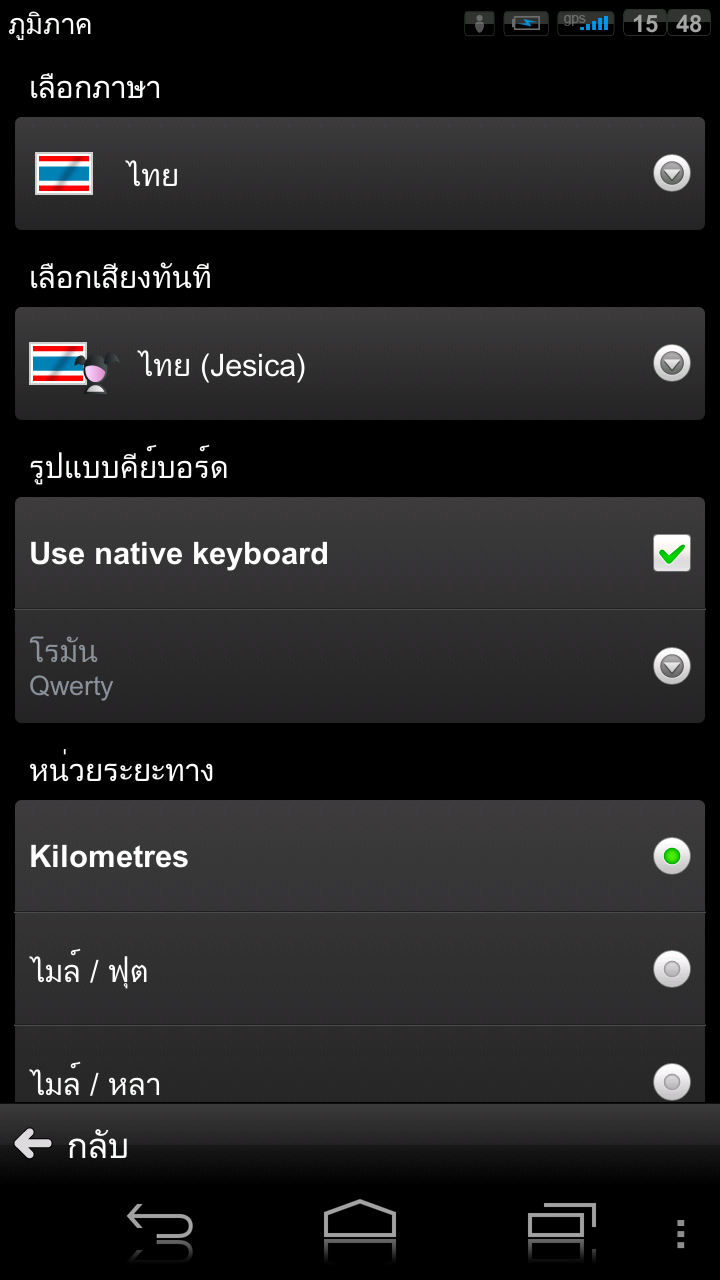Image resolution: width=720 pixels, height=1280 pixels.
Task: Go back with the กลับ button
Action: point(72,1145)
